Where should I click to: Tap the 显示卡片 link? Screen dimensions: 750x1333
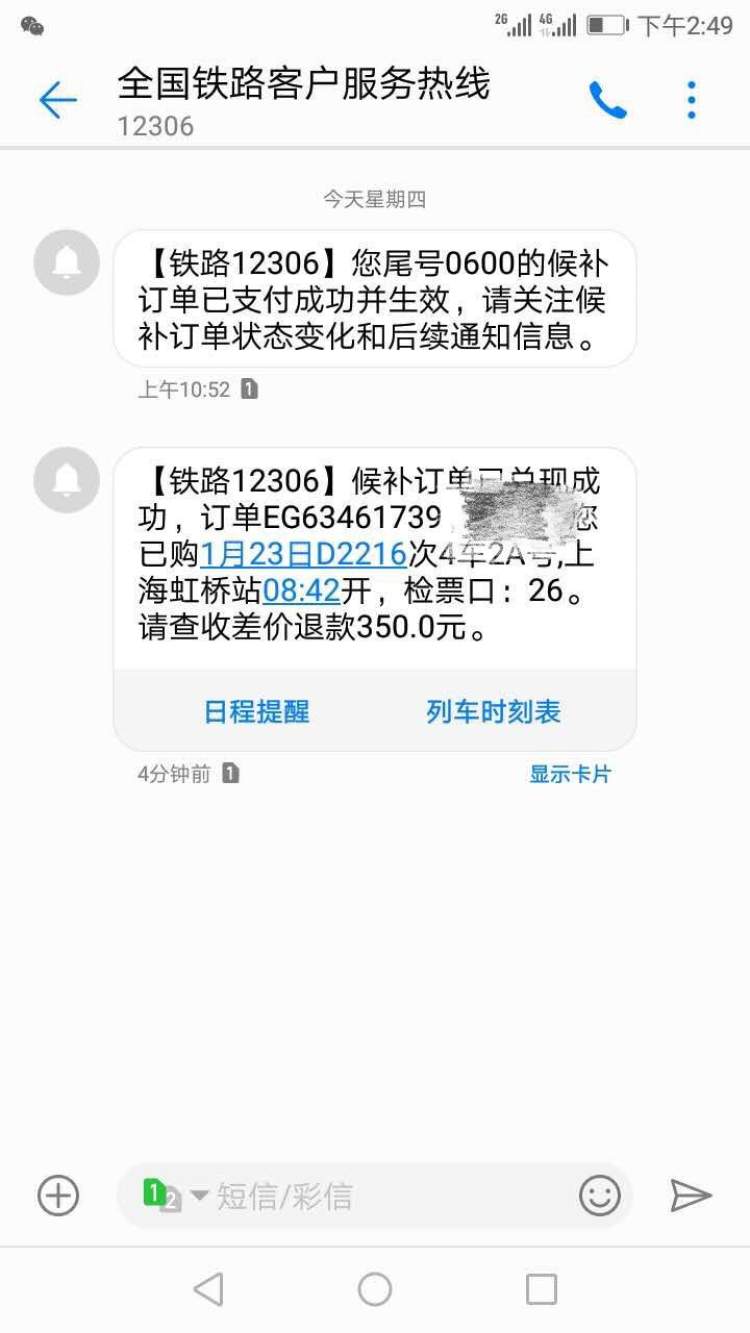[570, 774]
